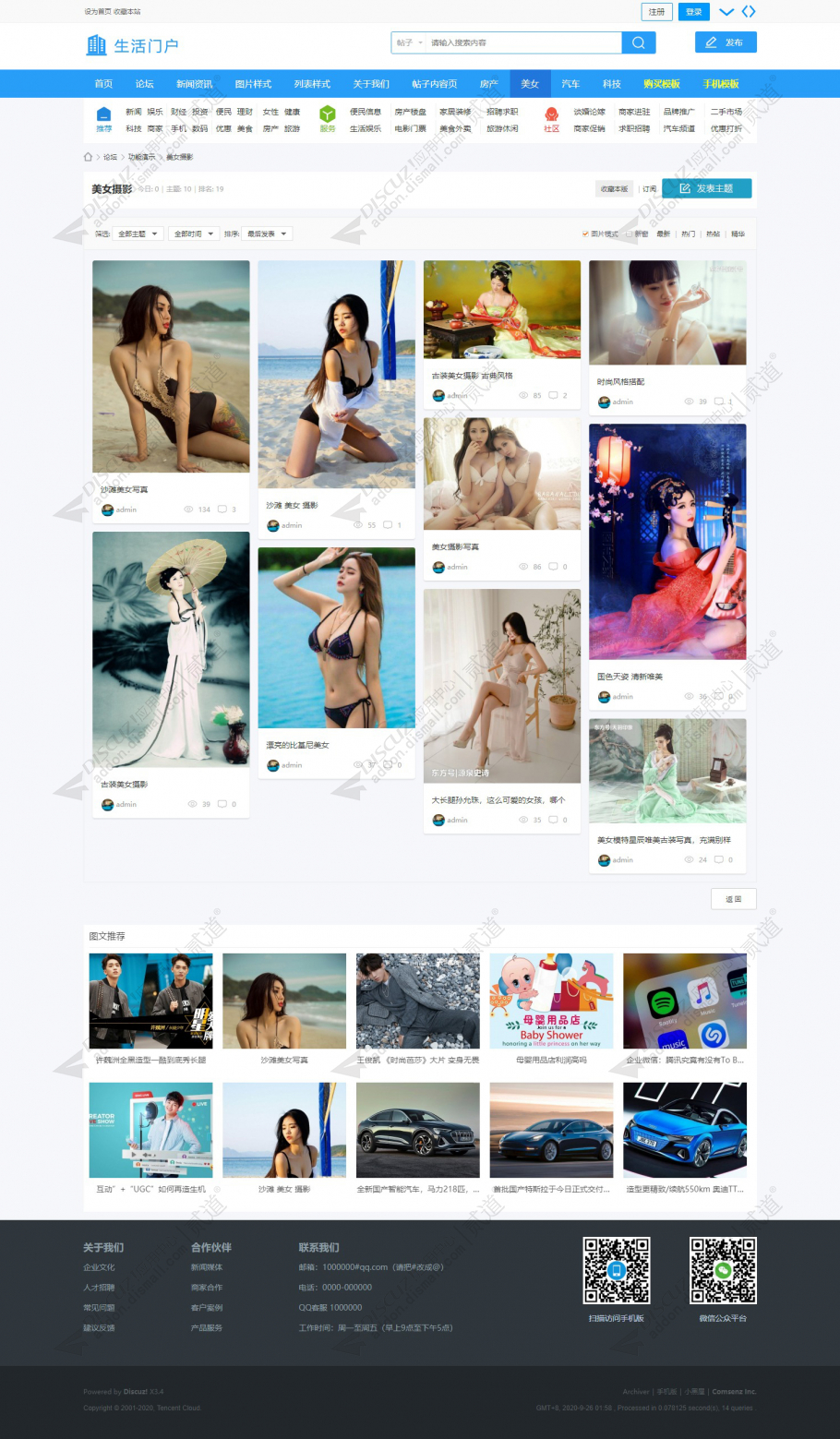Image resolution: width=840 pixels, height=1439 pixels.
Task: Expand the 全部主题 filter dropdown
Action: pos(138,234)
